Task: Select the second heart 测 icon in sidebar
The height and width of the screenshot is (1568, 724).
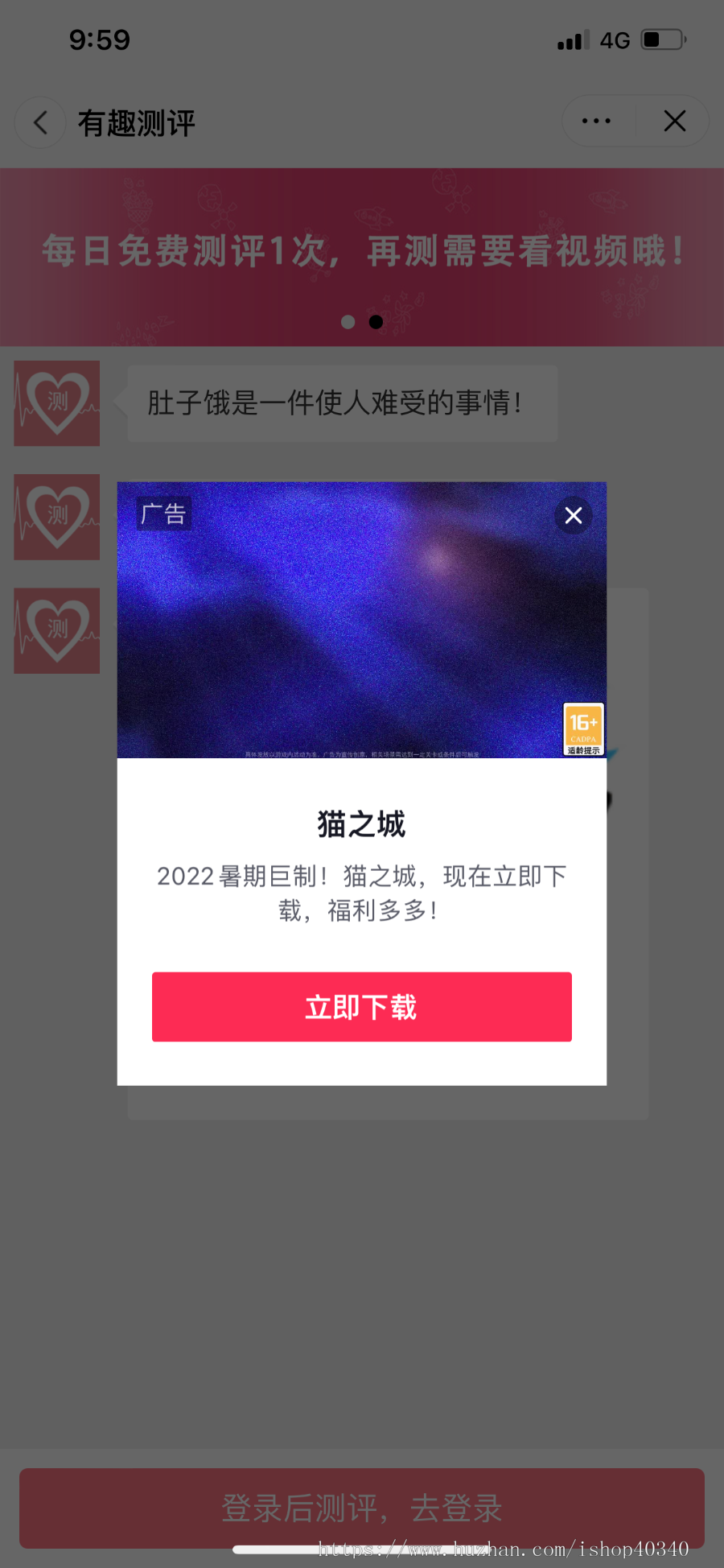Action: (x=56, y=517)
